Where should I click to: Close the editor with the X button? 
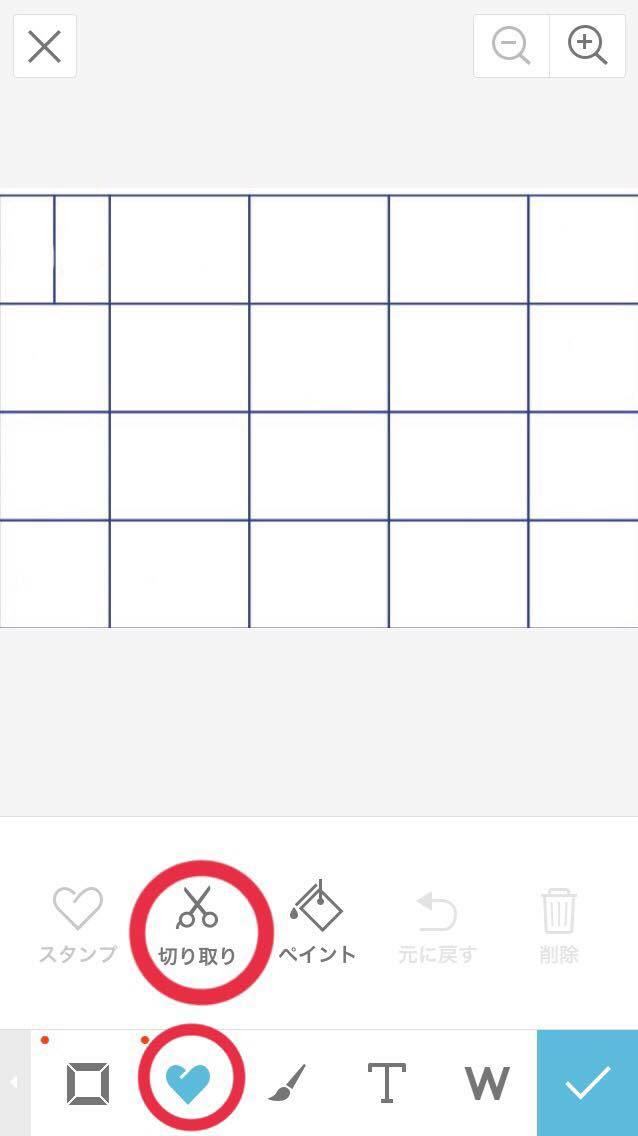[x=45, y=46]
